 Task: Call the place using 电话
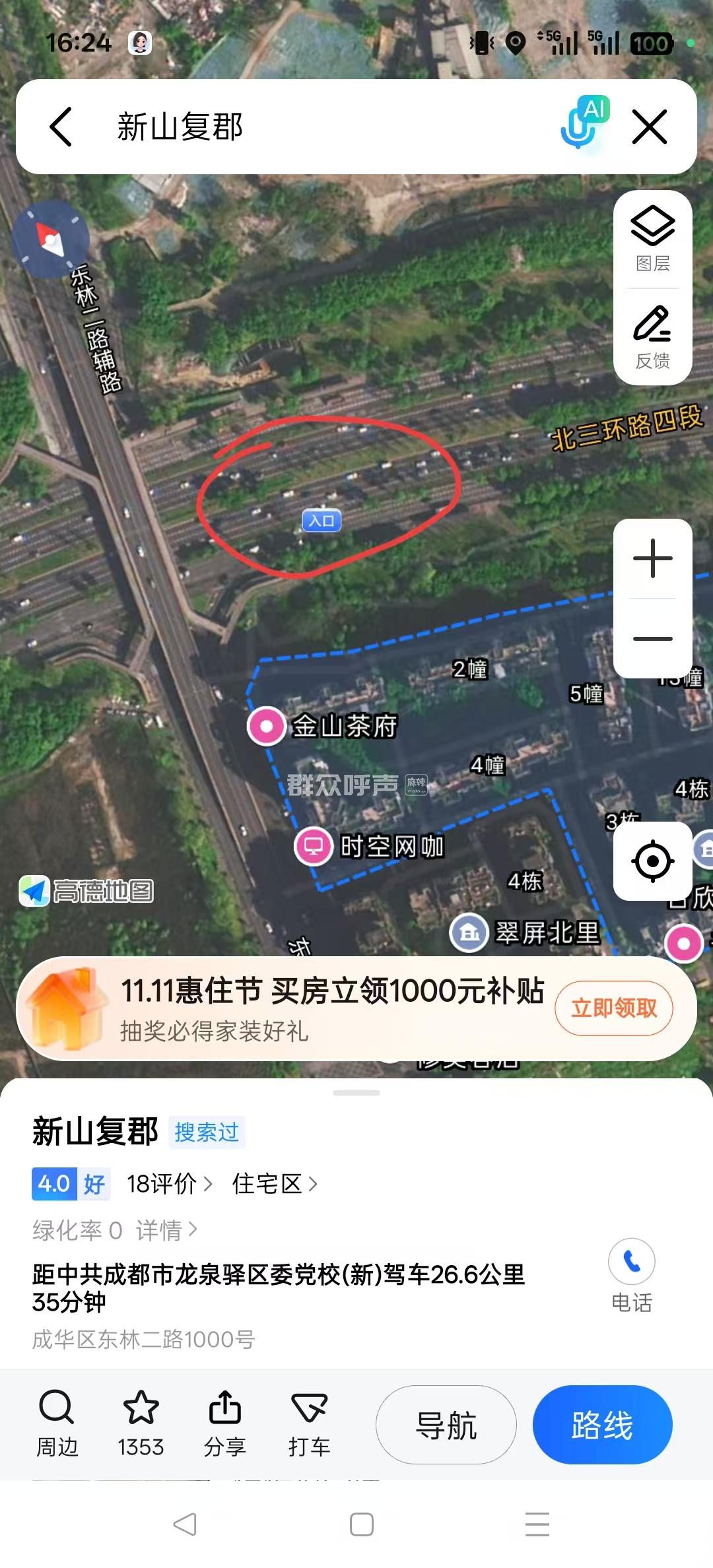coord(632,1275)
